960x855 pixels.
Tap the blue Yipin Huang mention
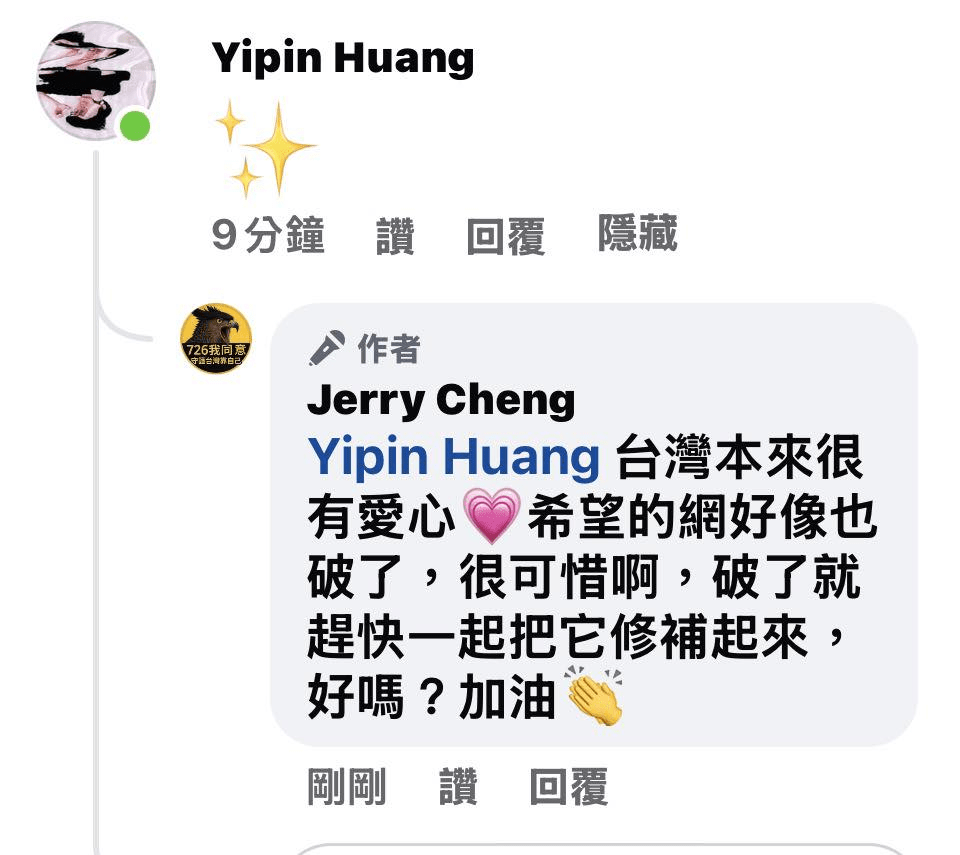click(454, 457)
